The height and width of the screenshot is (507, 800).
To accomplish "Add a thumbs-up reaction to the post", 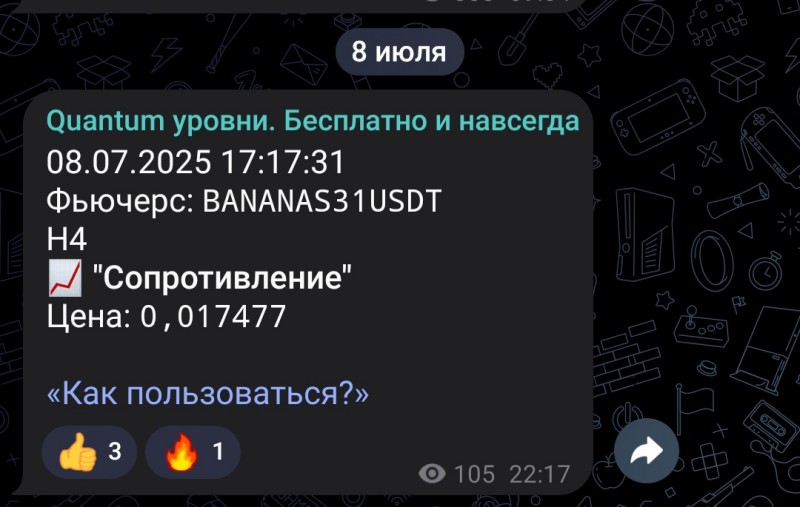I will click(90, 453).
